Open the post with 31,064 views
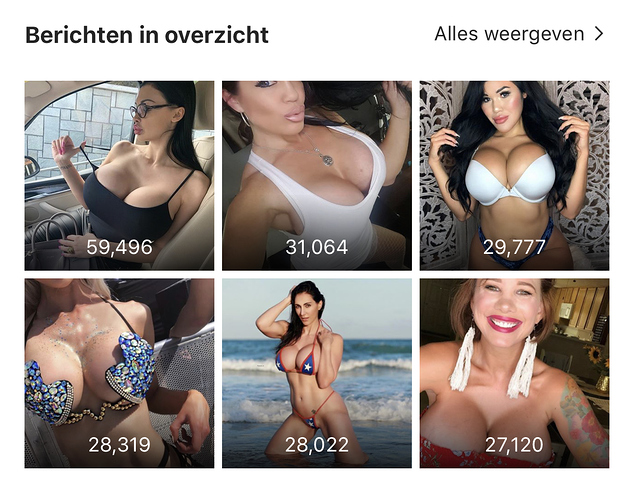634x499 pixels. click(x=316, y=175)
